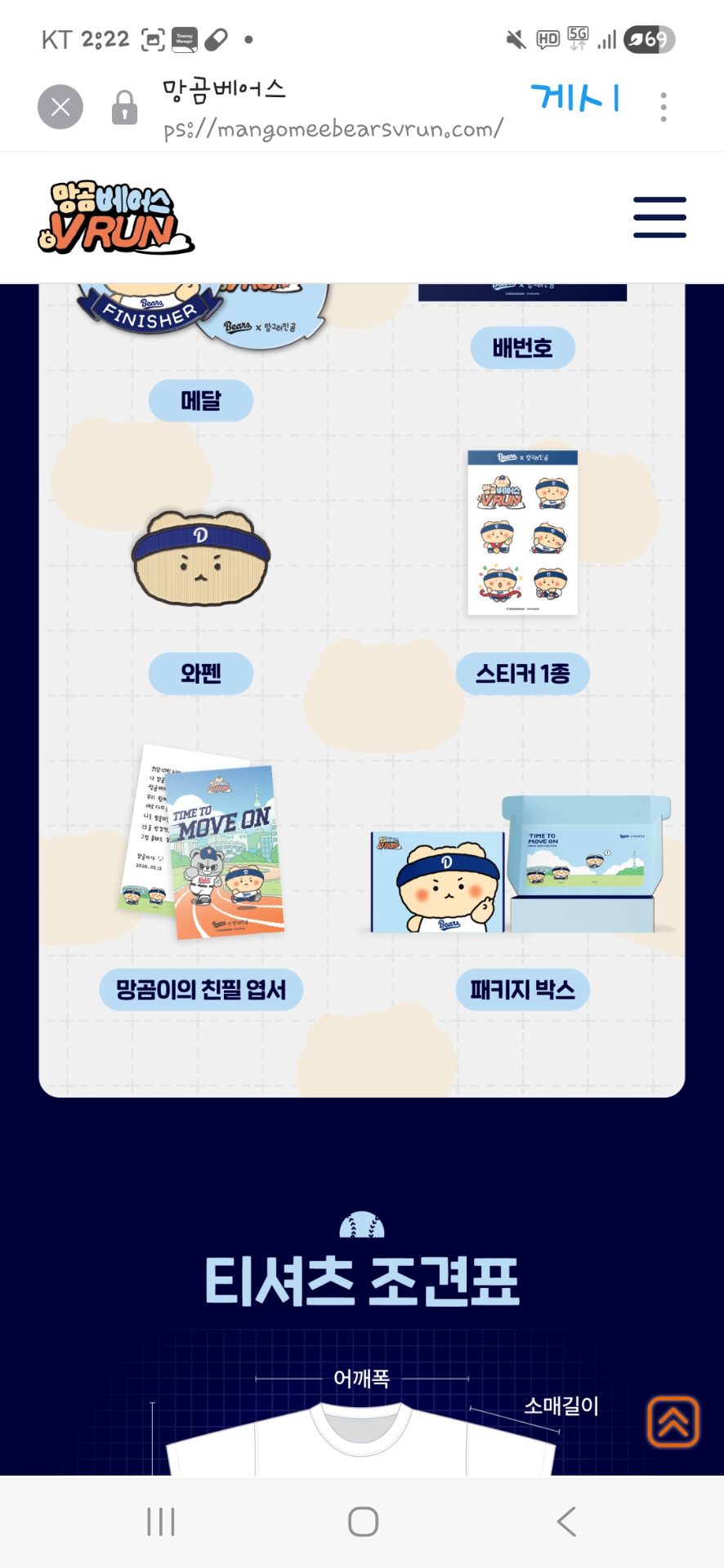
Task: Go back with the system back button
Action: click(565, 1521)
